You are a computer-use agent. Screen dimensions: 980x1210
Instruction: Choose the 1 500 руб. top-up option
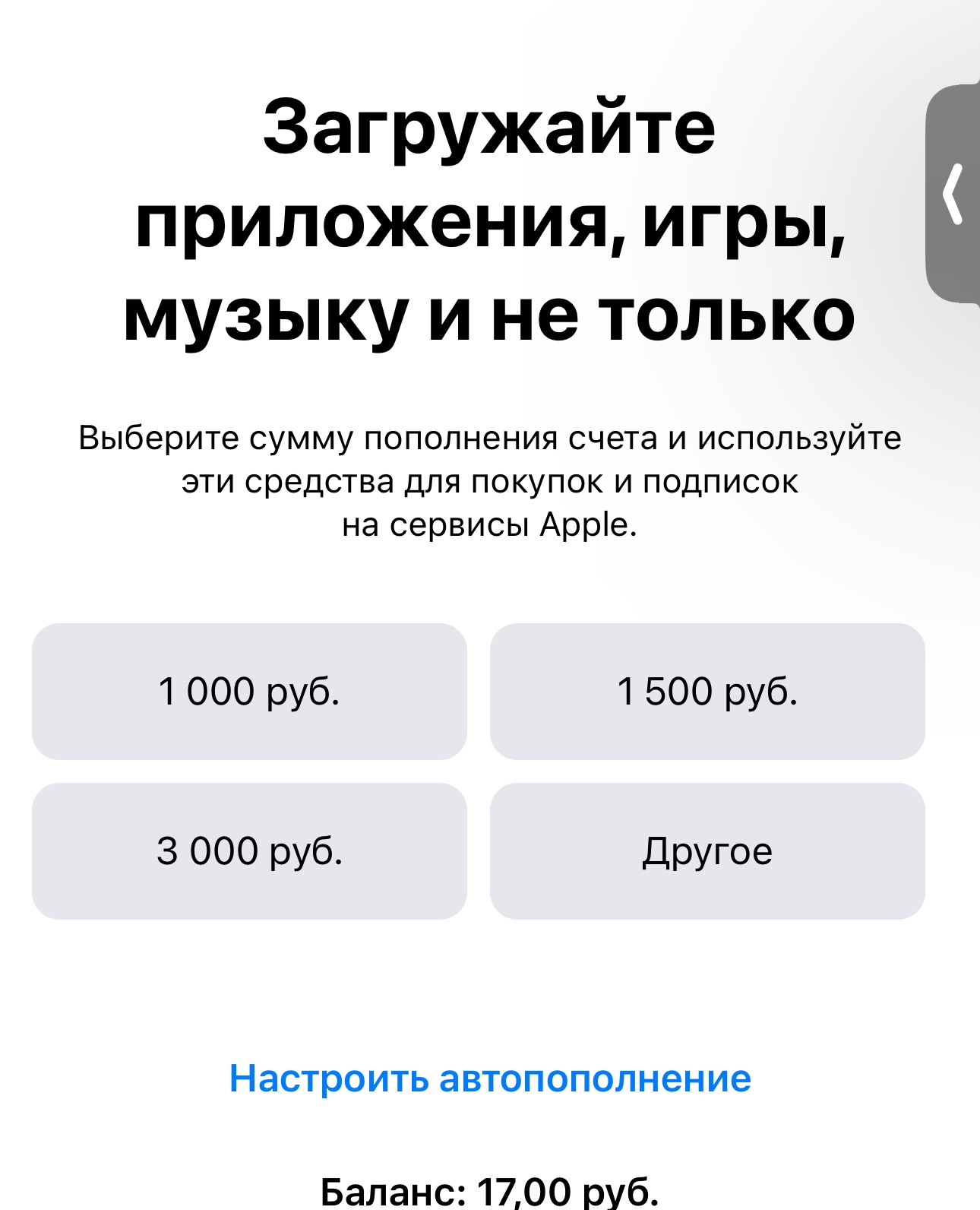click(x=707, y=692)
